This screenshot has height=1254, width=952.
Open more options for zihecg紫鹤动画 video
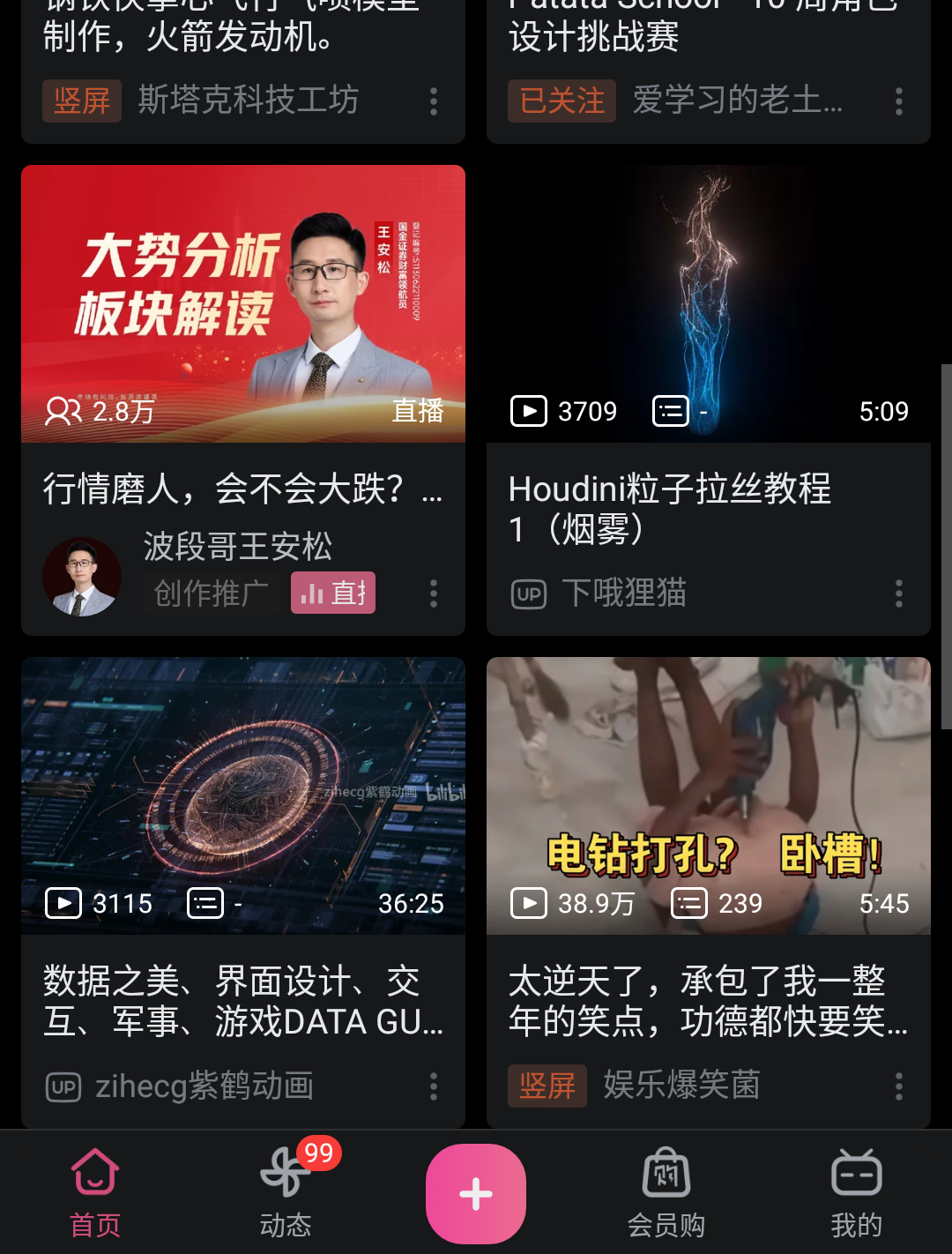[434, 1086]
